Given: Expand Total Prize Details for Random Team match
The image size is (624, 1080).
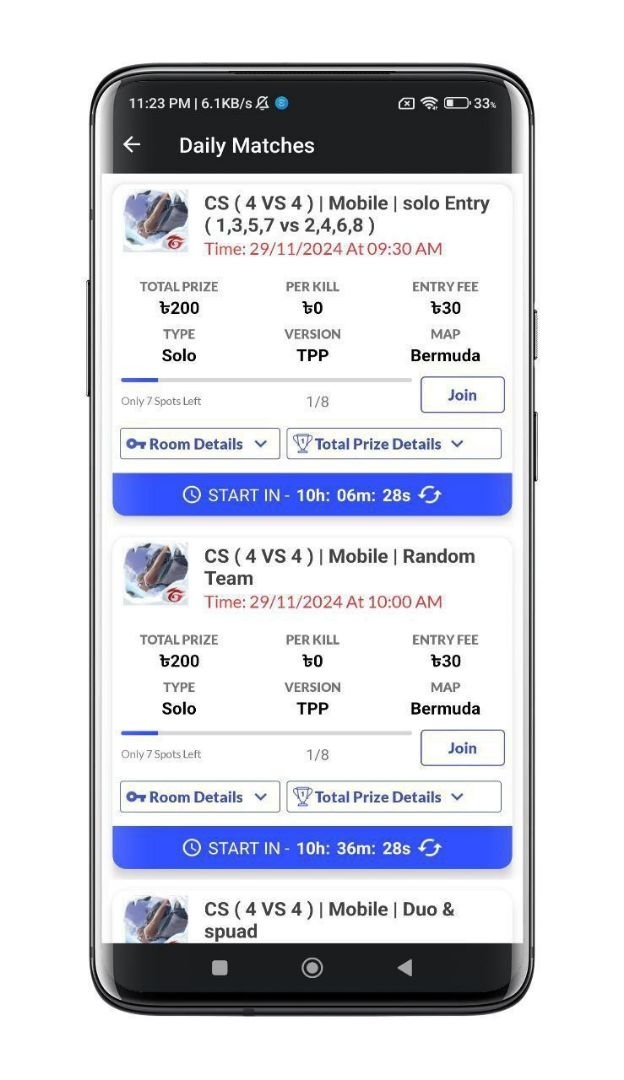Looking at the screenshot, I should pos(393,797).
